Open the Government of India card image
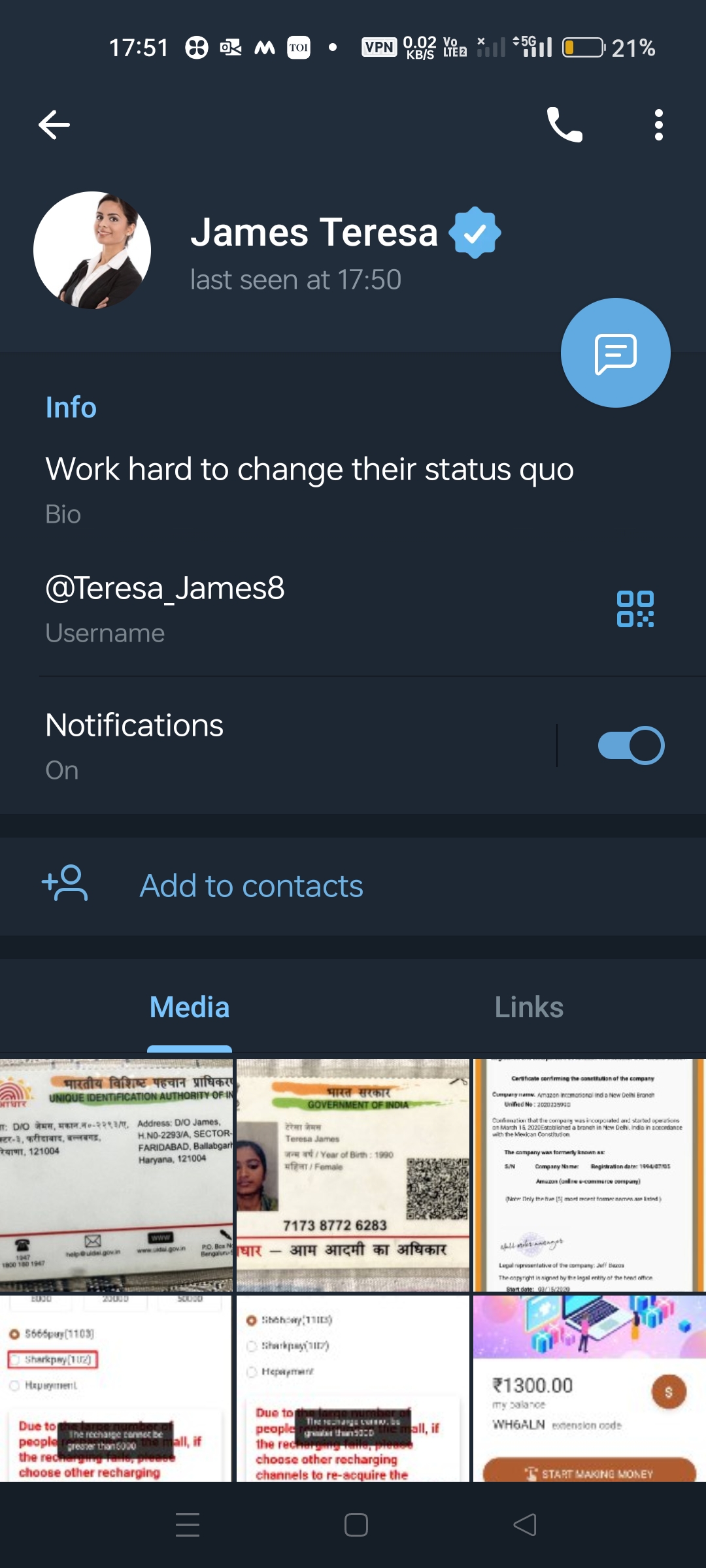Screen dimensions: 706x1568 (353, 1175)
